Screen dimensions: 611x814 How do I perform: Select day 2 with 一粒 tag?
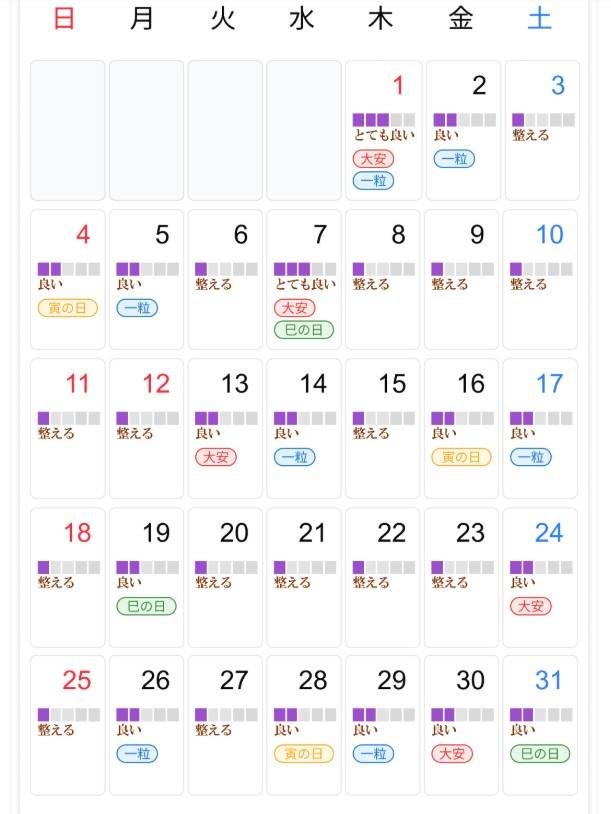(x=462, y=130)
